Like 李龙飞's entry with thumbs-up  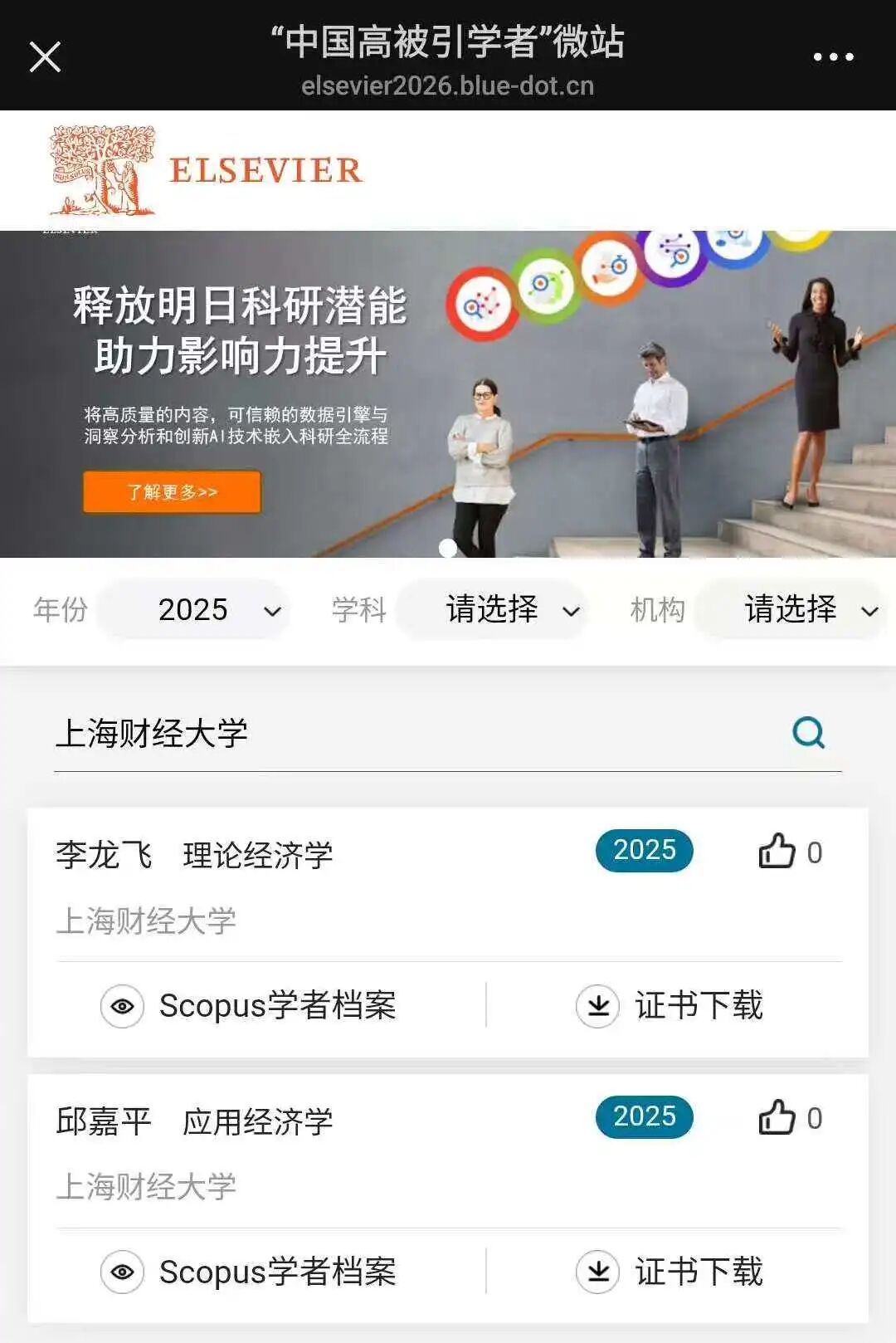777,852
